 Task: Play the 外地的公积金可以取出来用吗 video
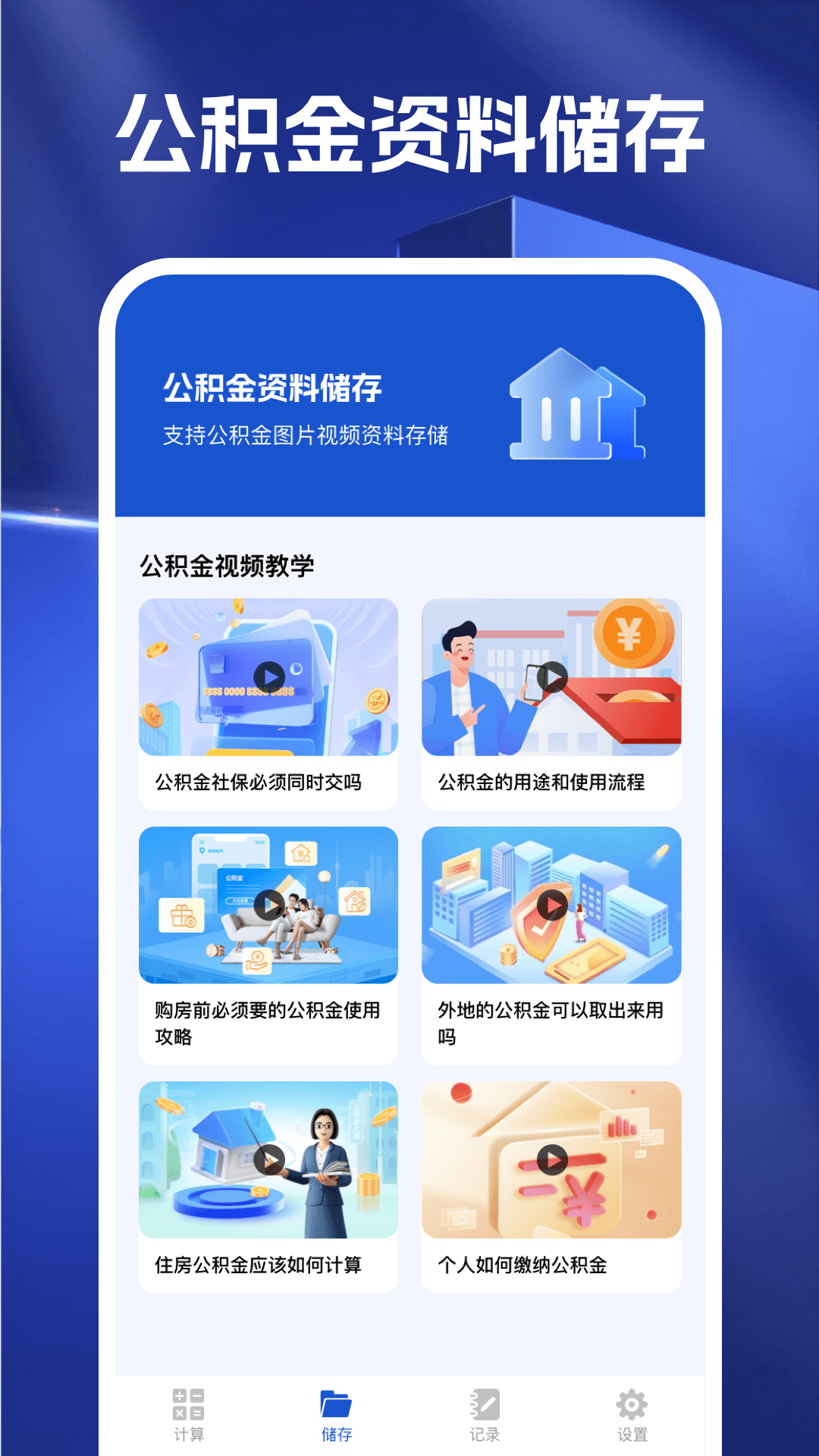point(551,904)
